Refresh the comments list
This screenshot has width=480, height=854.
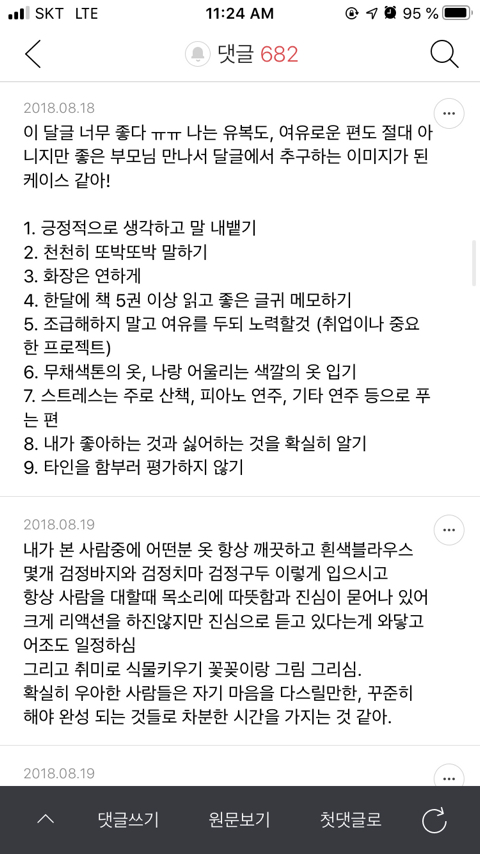[434, 820]
